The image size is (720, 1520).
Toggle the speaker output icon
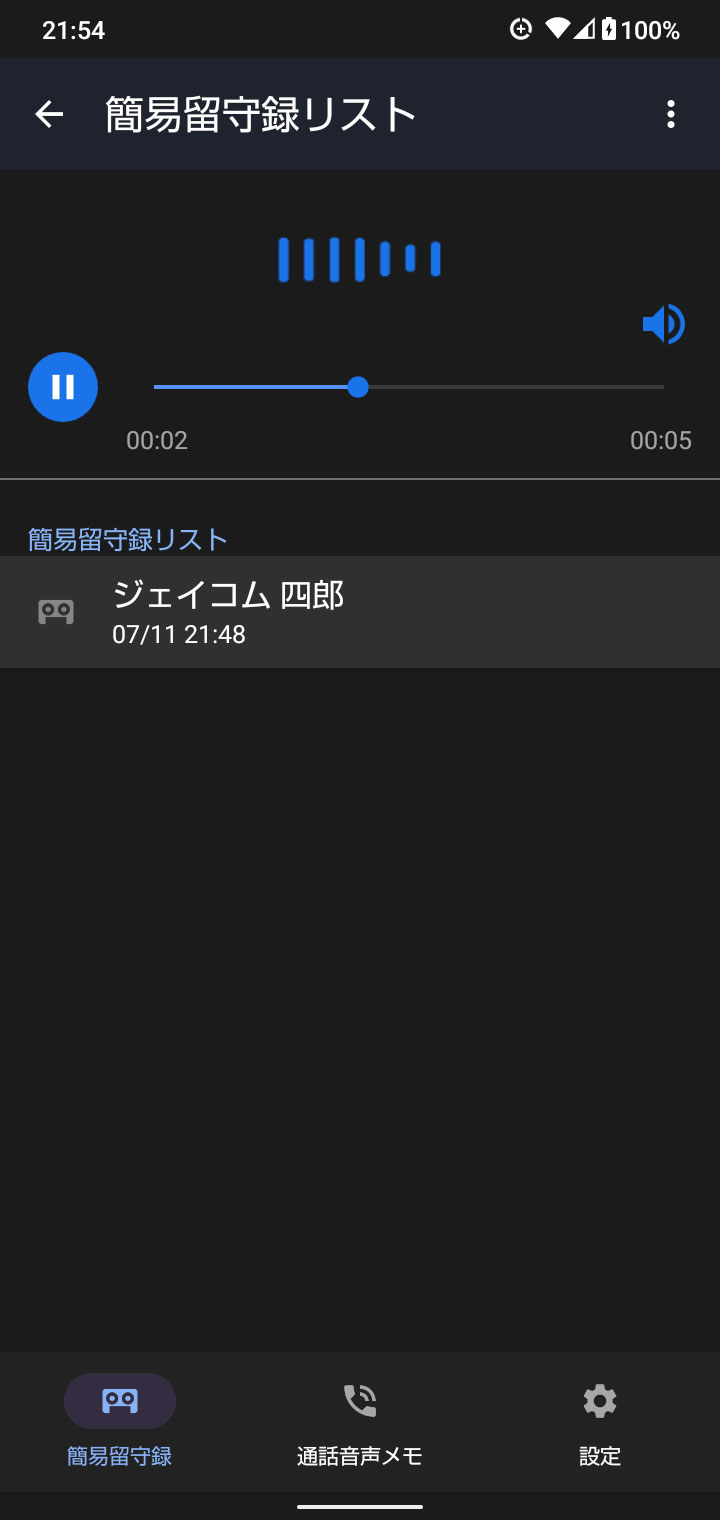pyautogui.click(x=664, y=324)
